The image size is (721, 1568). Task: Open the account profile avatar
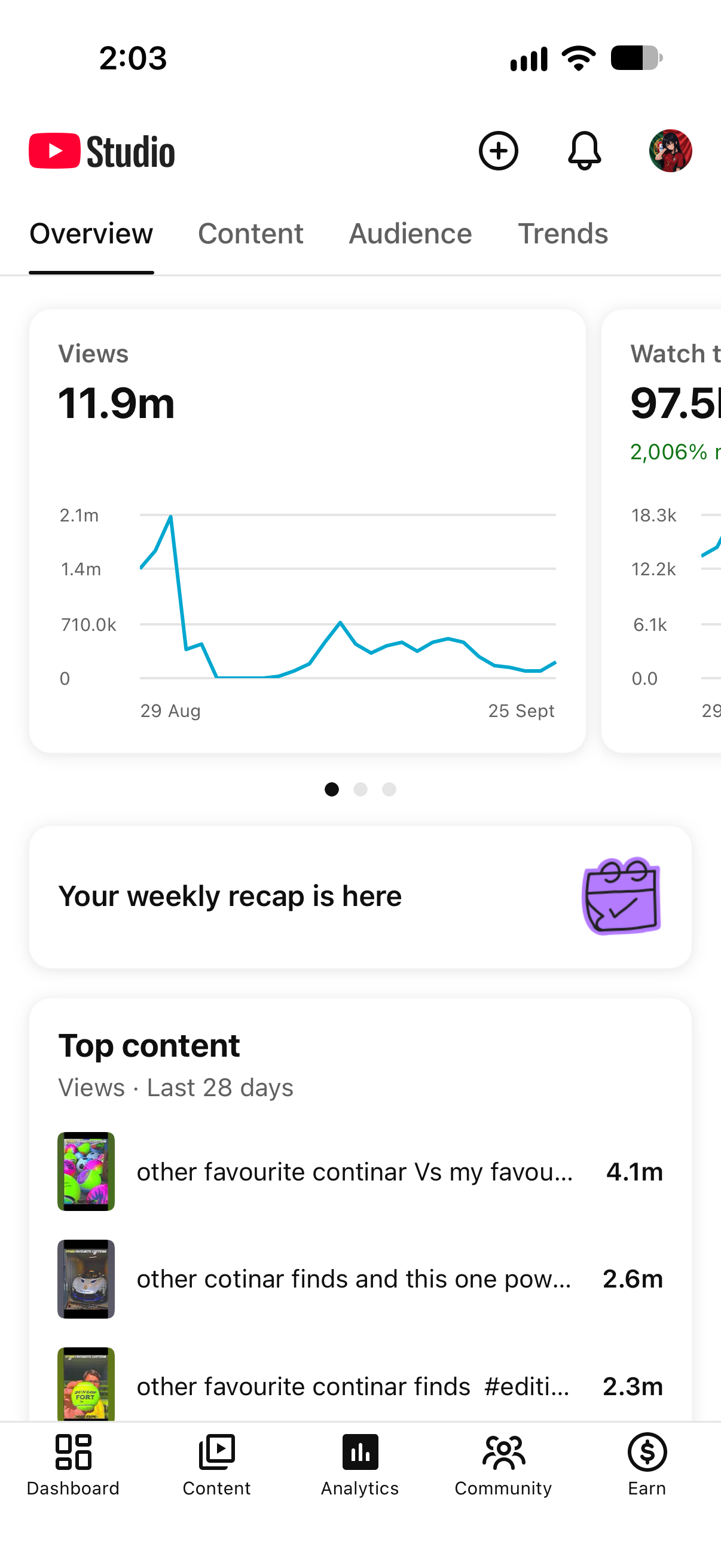click(x=671, y=151)
